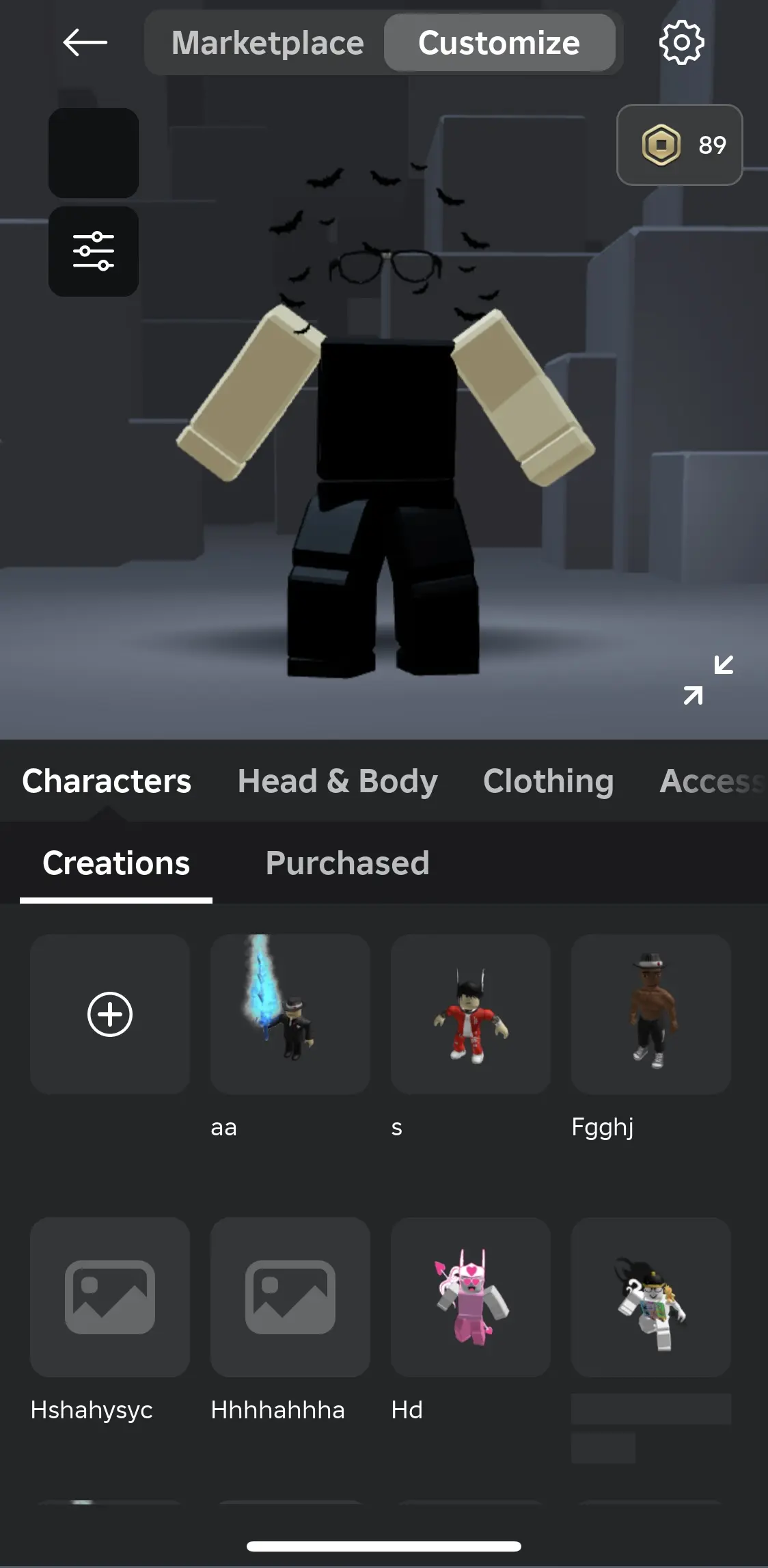Select the character named aa

pyautogui.click(x=290, y=1014)
